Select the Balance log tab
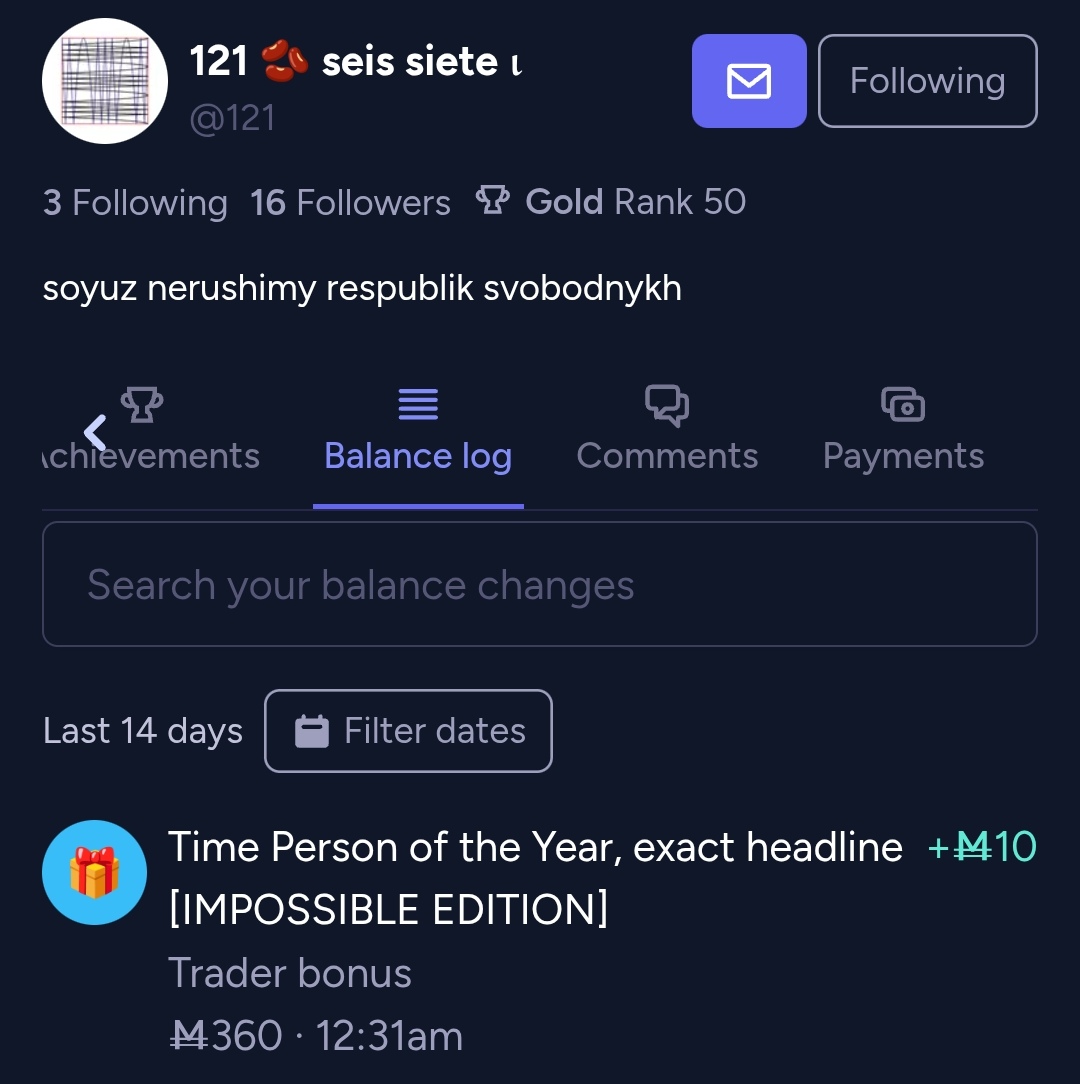The width and height of the screenshot is (1080, 1084). click(418, 432)
